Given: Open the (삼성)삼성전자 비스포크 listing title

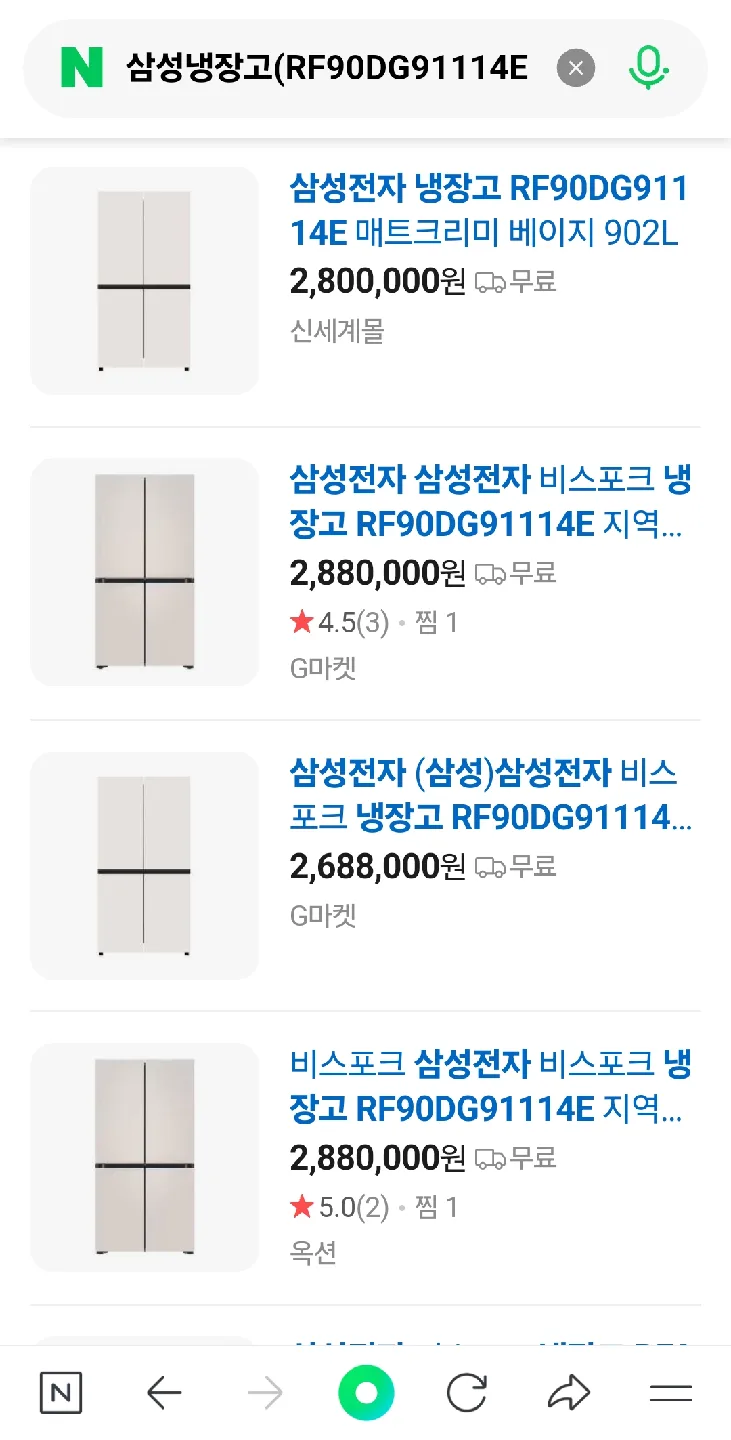Looking at the screenshot, I should coord(490,795).
